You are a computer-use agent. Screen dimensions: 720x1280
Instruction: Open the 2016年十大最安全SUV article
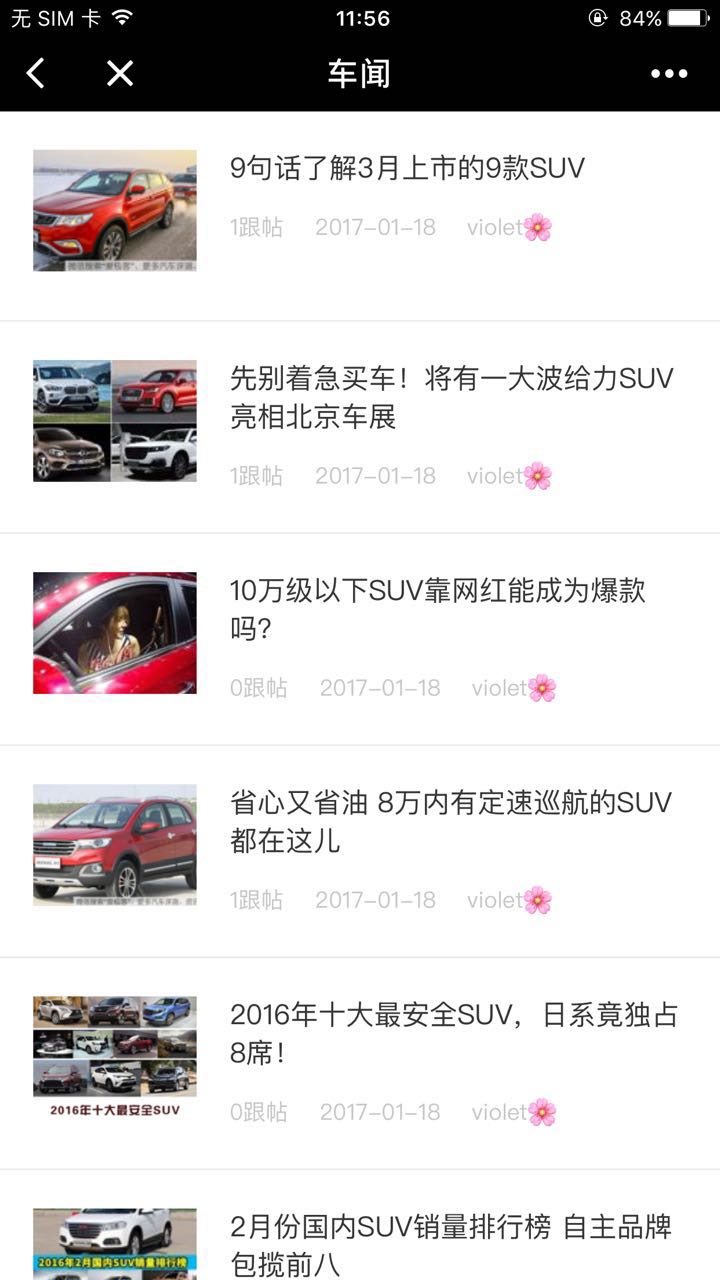coord(453,1033)
